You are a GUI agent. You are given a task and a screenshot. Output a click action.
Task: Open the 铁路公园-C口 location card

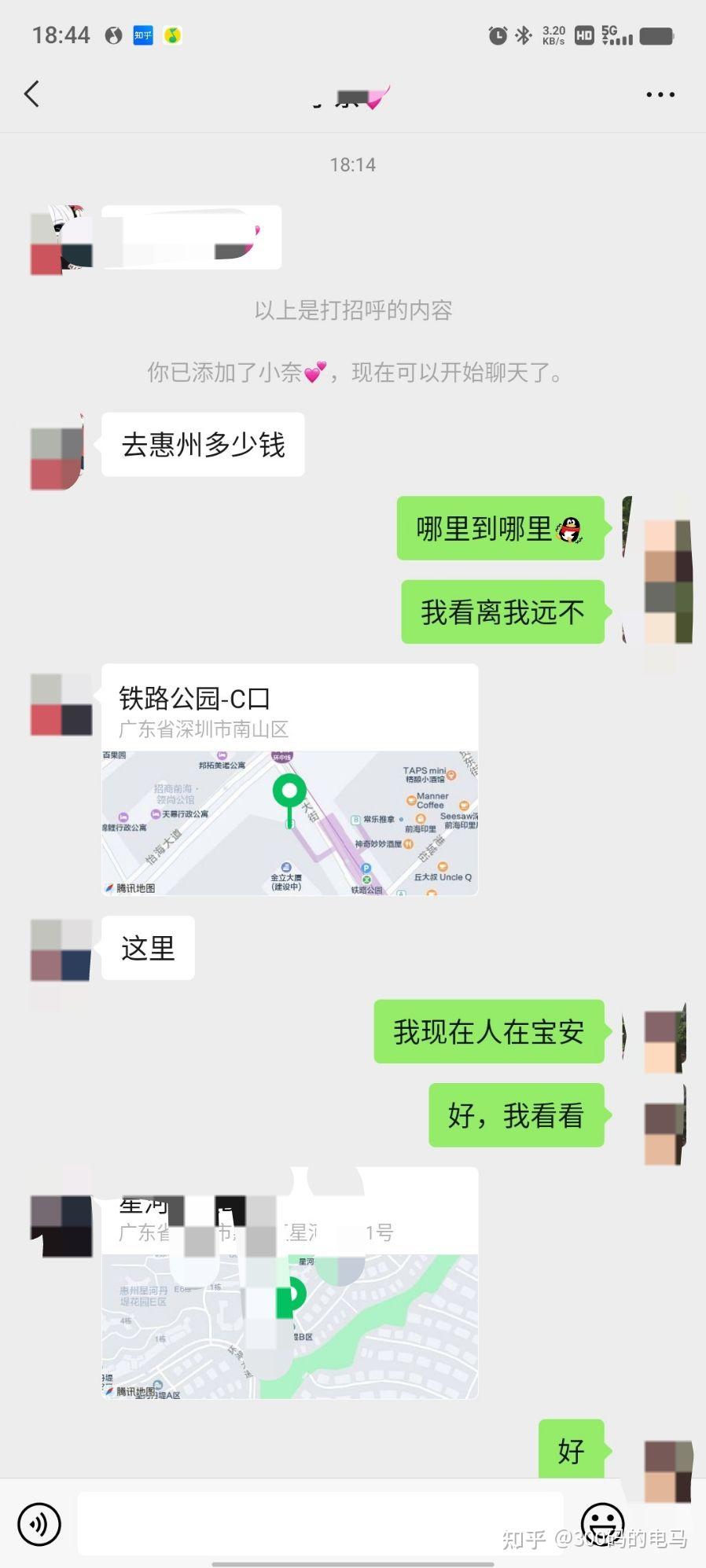pos(289,779)
